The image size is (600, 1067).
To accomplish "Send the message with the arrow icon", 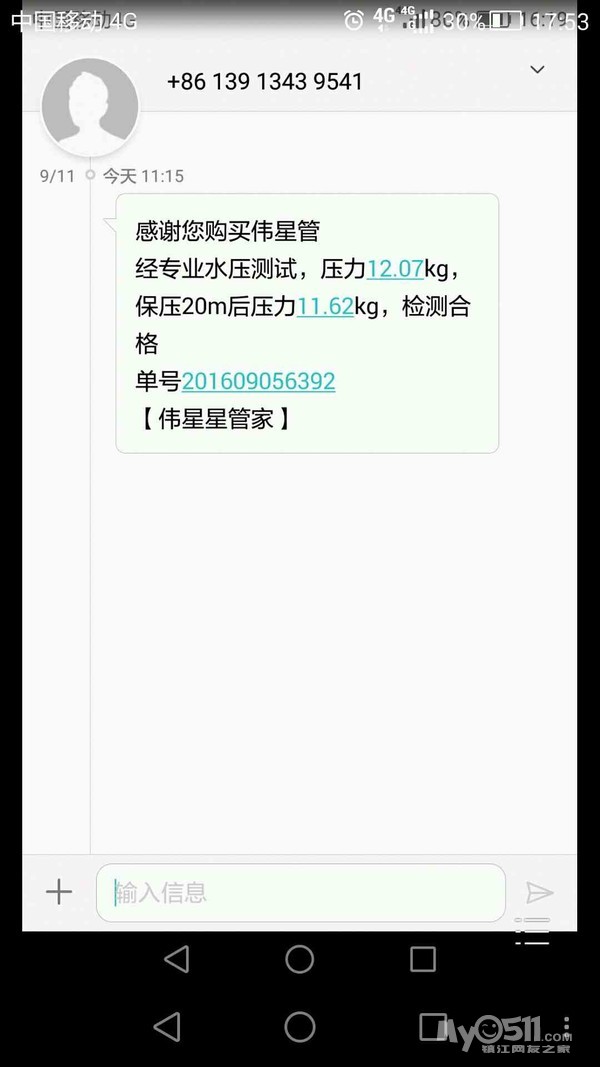I will pyautogui.click(x=540, y=892).
